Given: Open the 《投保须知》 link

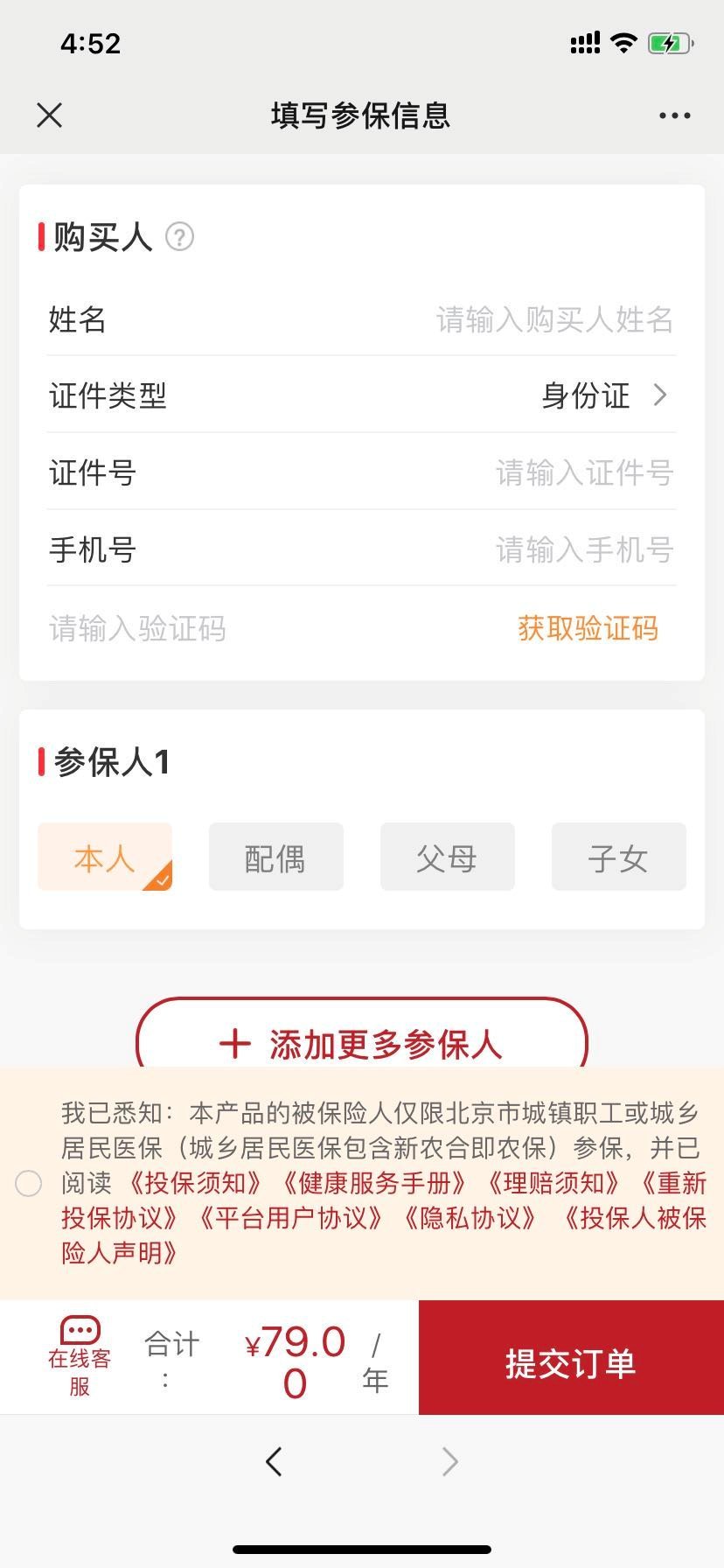Looking at the screenshot, I should [x=195, y=1183].
